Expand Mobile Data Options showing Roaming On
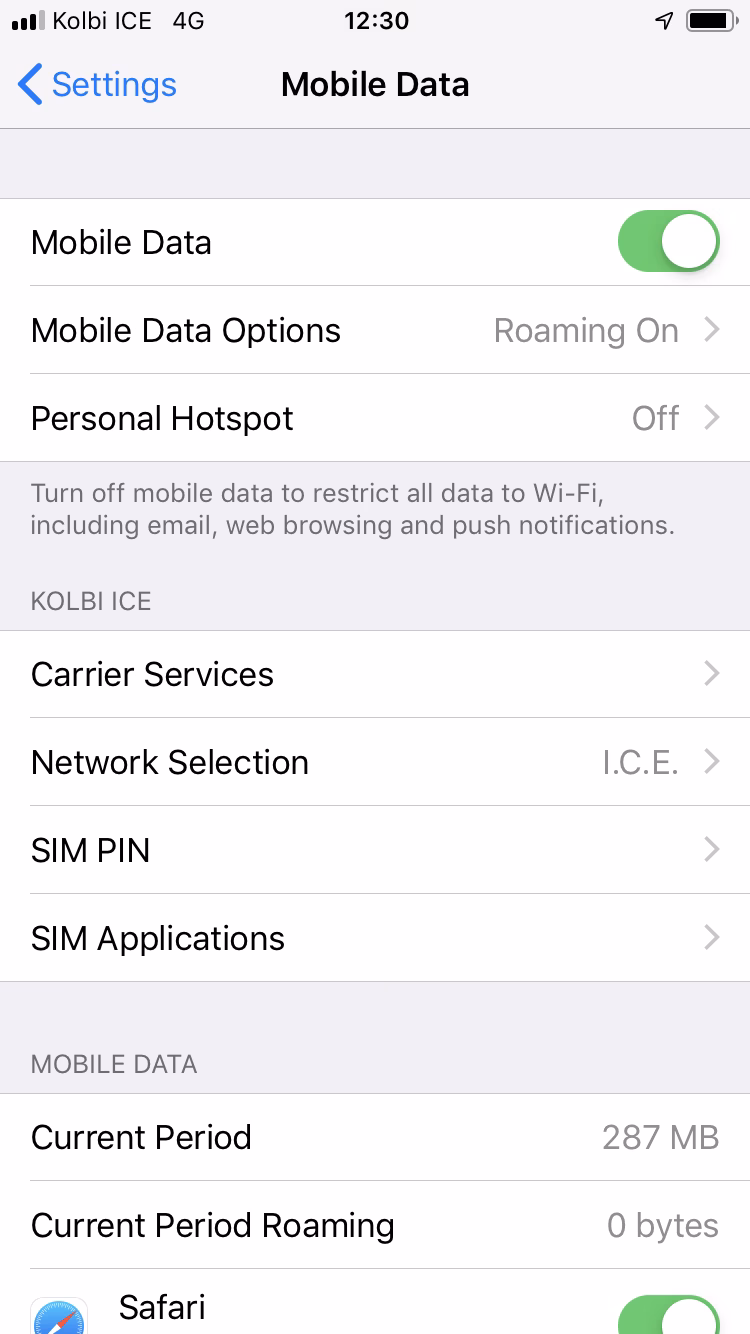The image size is (750, 1334). click(x=375, y=330)
